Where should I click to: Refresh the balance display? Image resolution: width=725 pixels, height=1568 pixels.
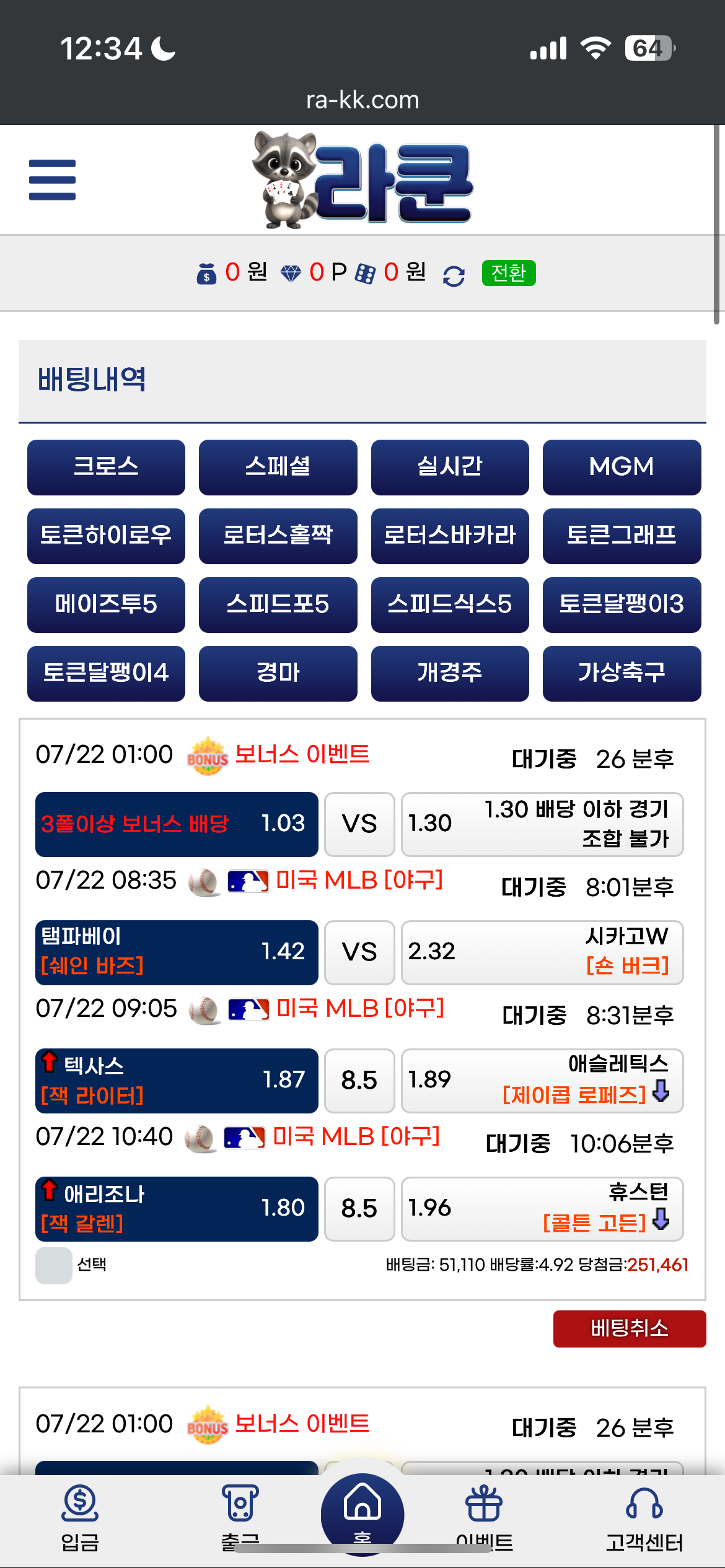[454, 276]
